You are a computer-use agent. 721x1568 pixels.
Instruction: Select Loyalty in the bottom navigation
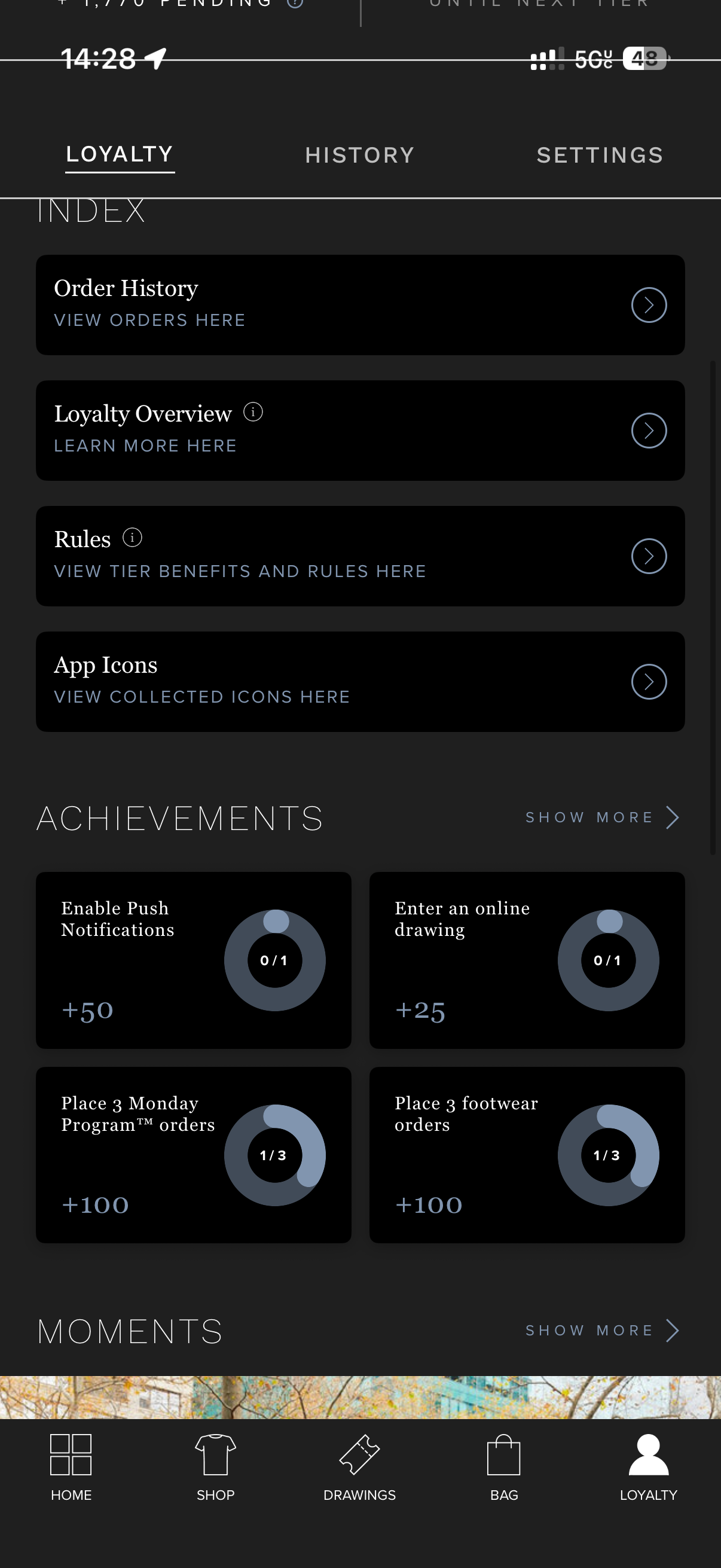click(648, 1467)
